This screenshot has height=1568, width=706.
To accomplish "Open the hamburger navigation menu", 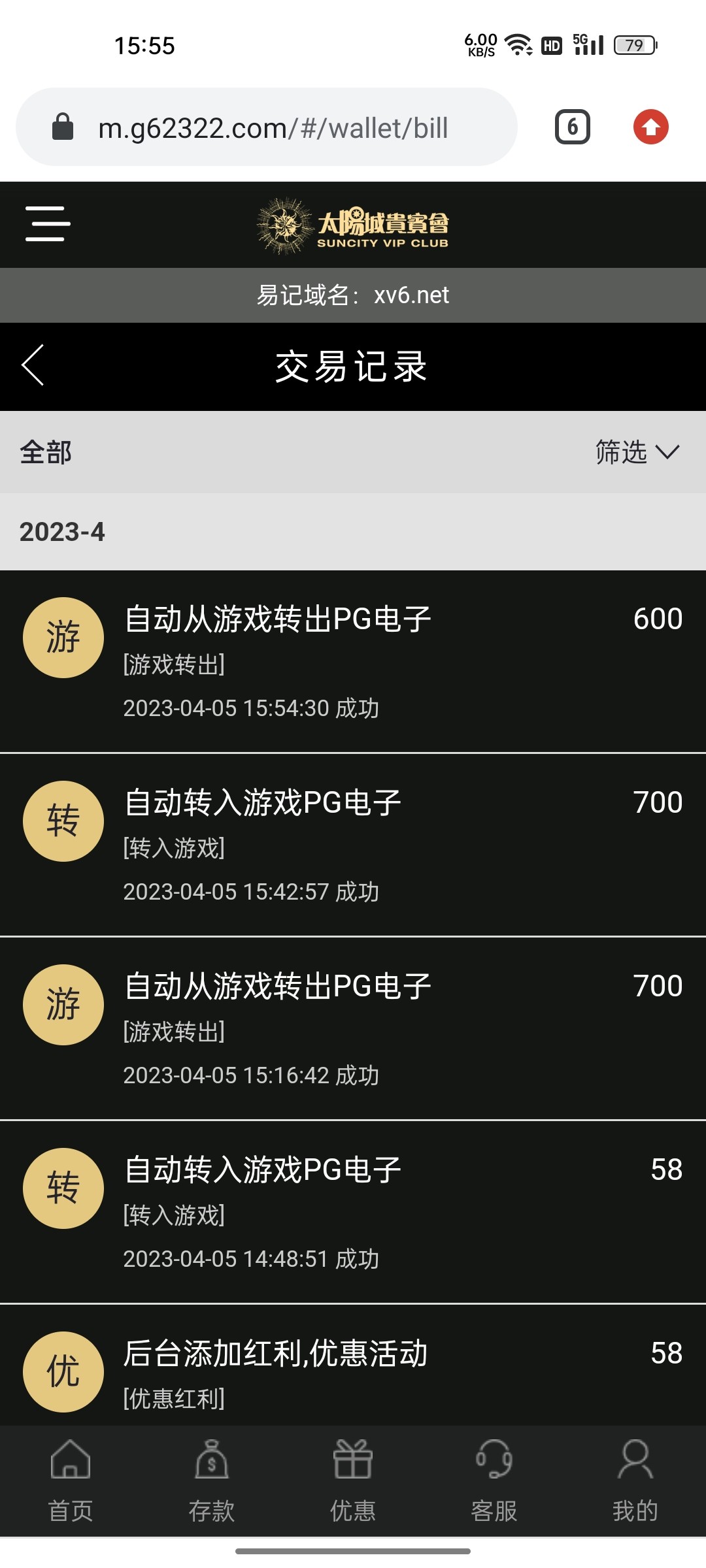I will point(47,224).
